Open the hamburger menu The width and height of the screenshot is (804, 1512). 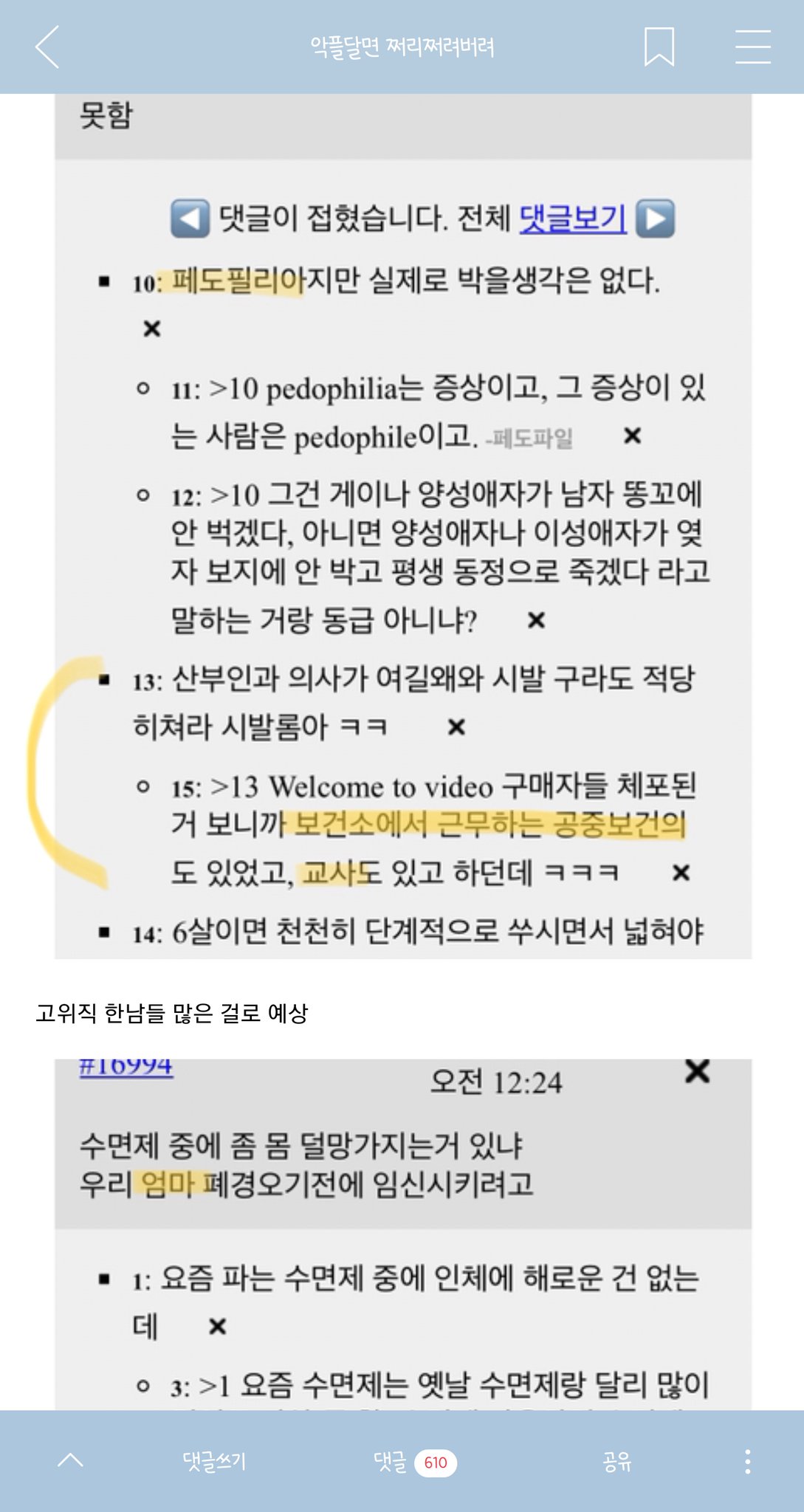coord(753,47)
